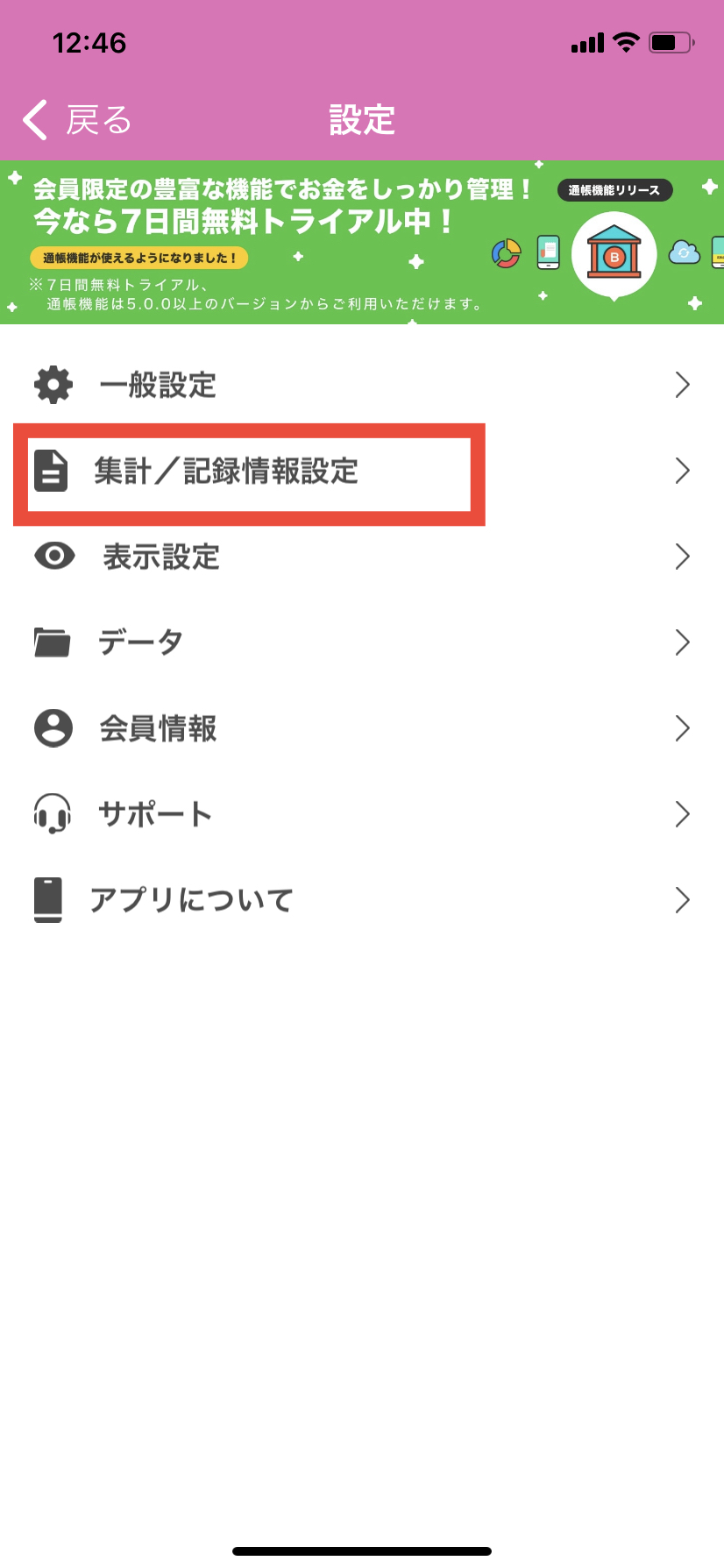Open 一般設定 settings
Image resolution: width=724 pixels, height=1568 pixels.
point(361,385)
